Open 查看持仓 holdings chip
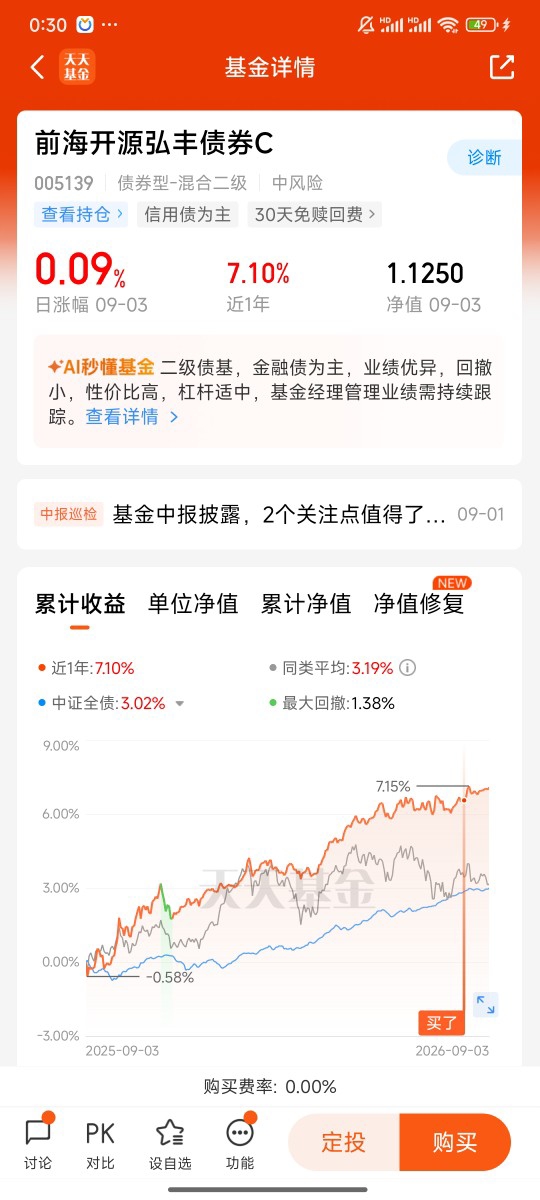This screenshot has width=540, height=1200. [x=81, y=214]
